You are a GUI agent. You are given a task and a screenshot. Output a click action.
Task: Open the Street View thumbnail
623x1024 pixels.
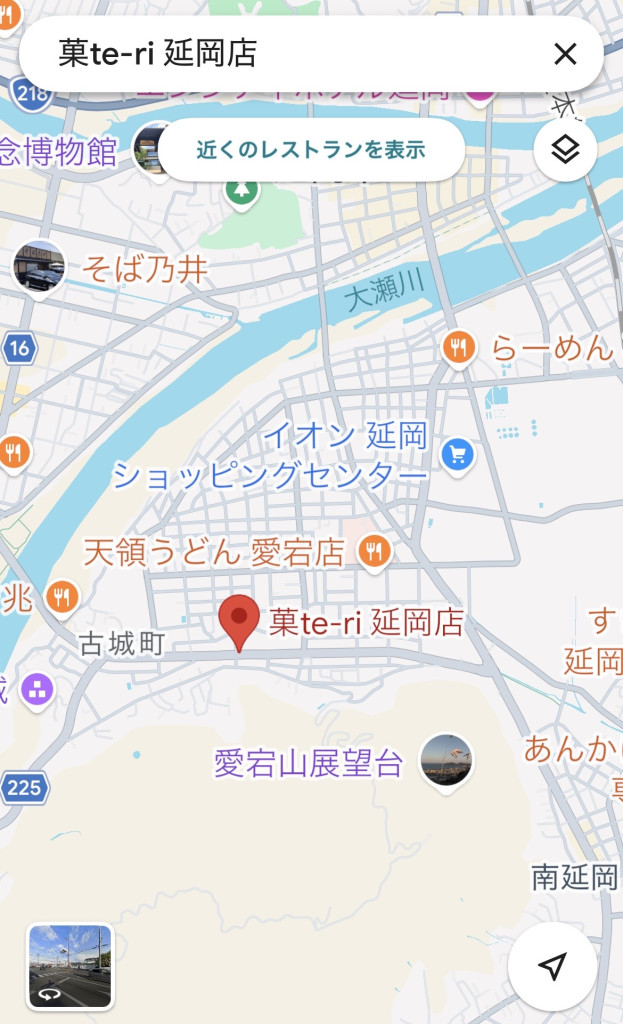[70, 966]
